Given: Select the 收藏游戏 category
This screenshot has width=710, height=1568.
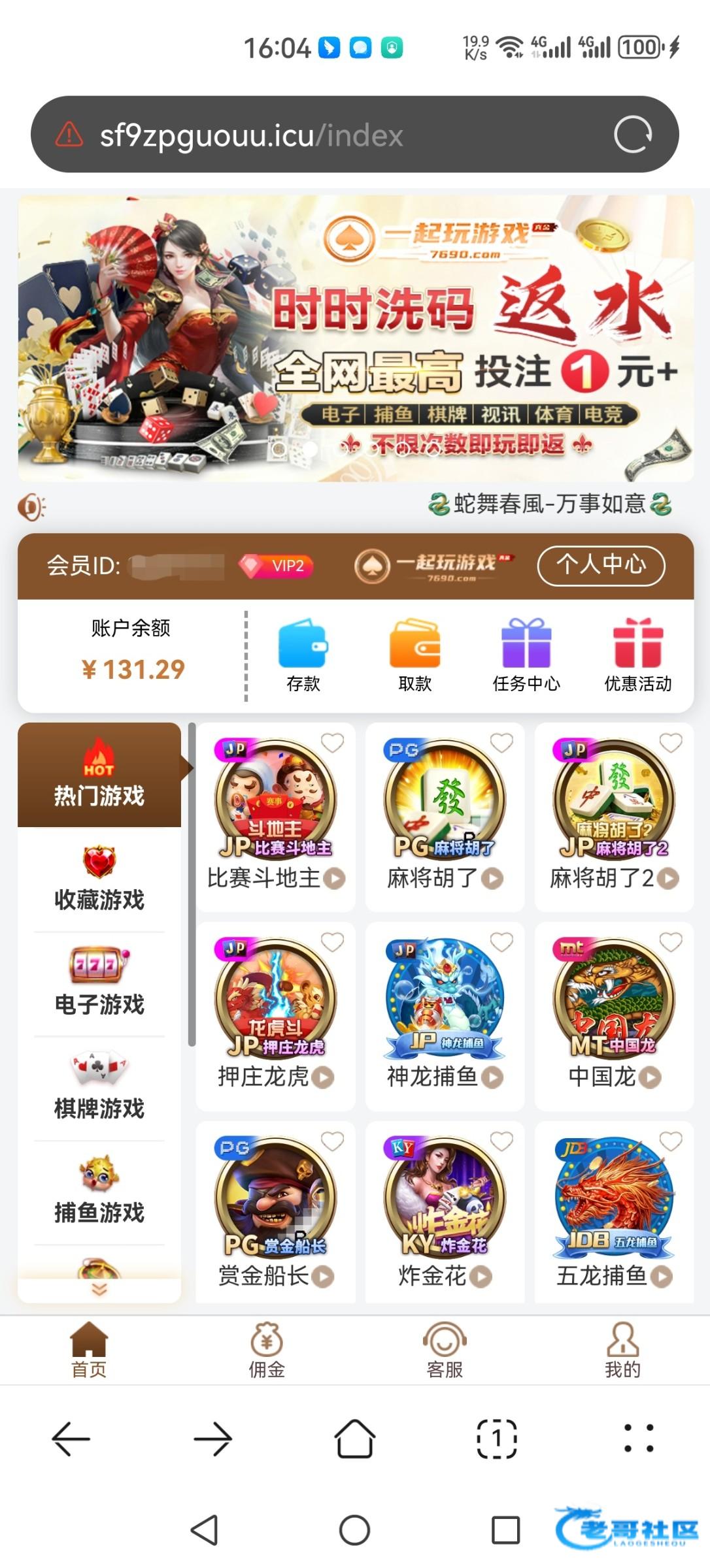Looking at the screenshot, I should [99, 879].
